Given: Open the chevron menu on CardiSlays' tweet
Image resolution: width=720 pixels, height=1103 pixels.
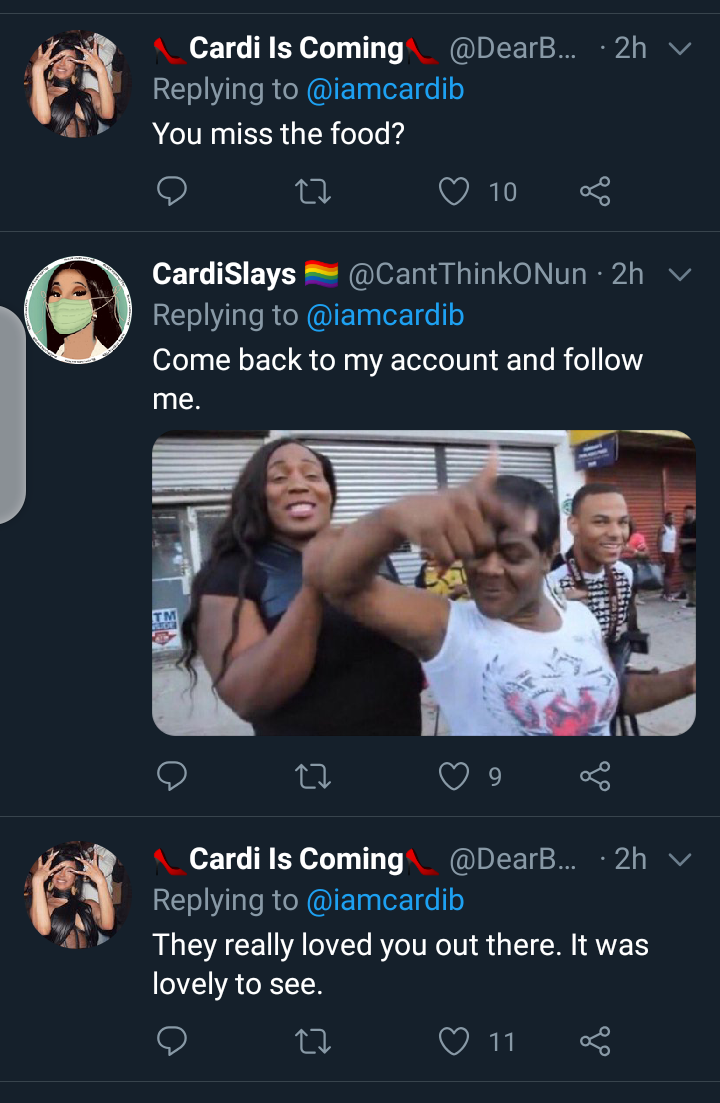Looking at the screenshot, I should [x=679, y=274].
